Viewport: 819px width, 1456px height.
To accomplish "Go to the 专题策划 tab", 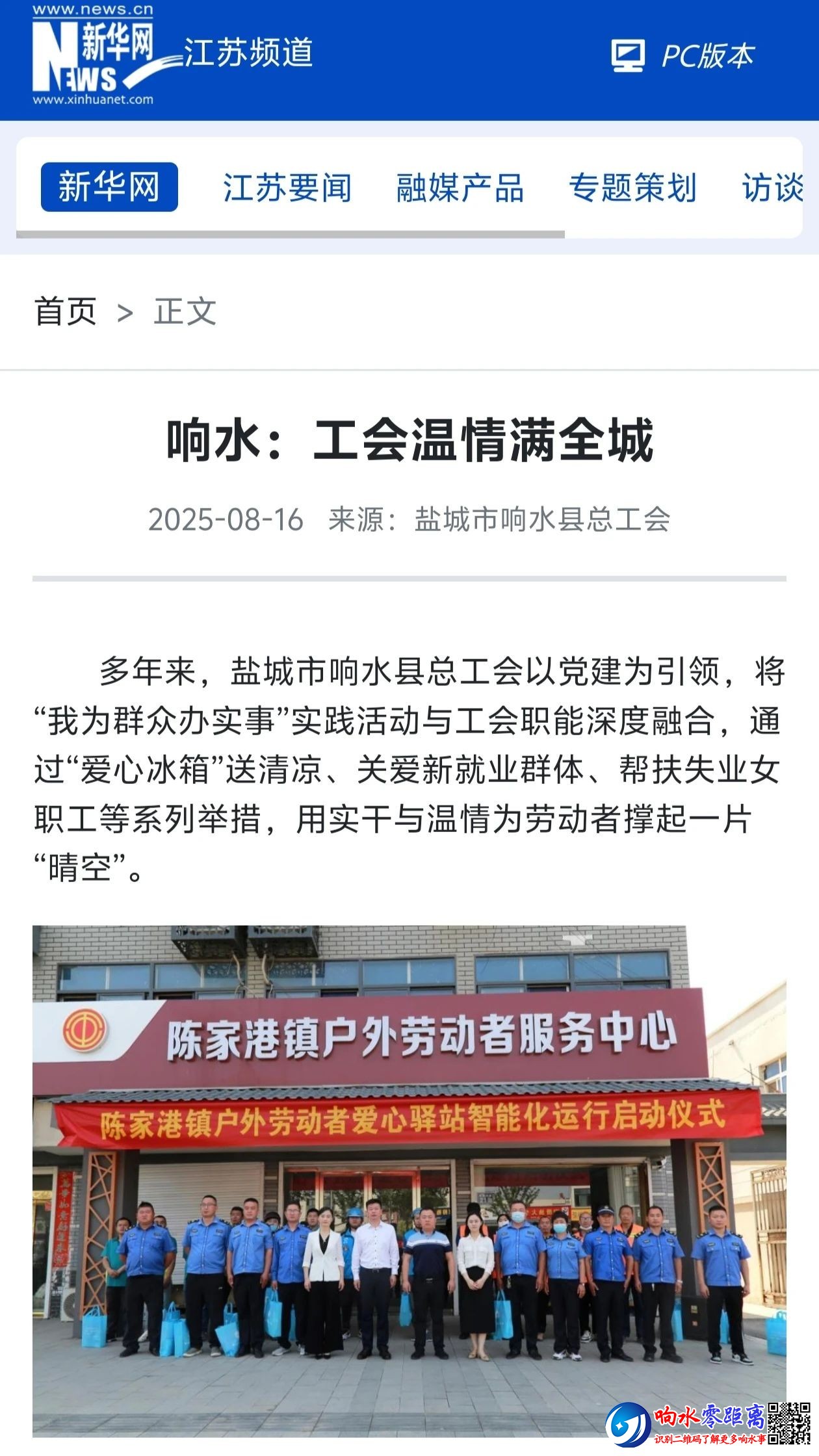I will coord(632,188).
